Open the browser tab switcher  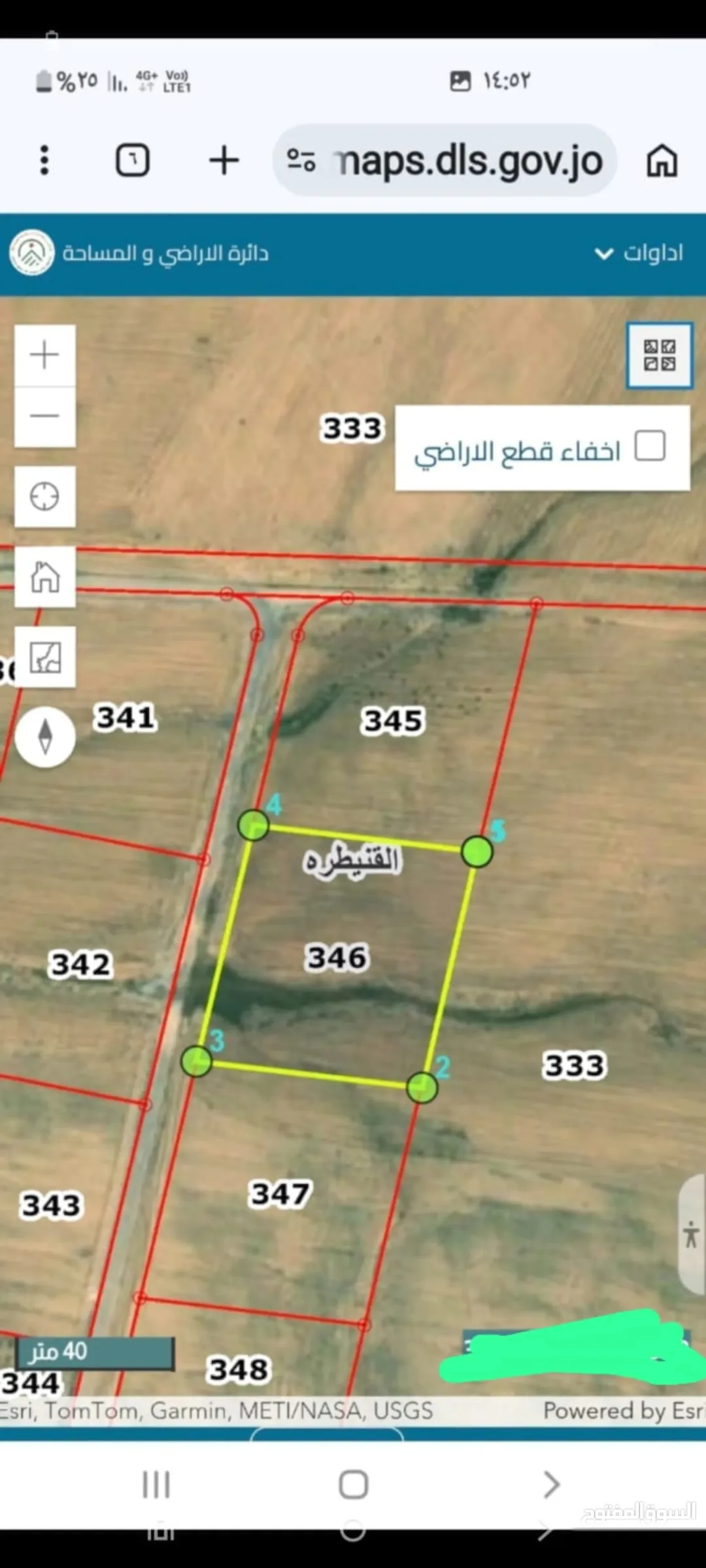133,160
